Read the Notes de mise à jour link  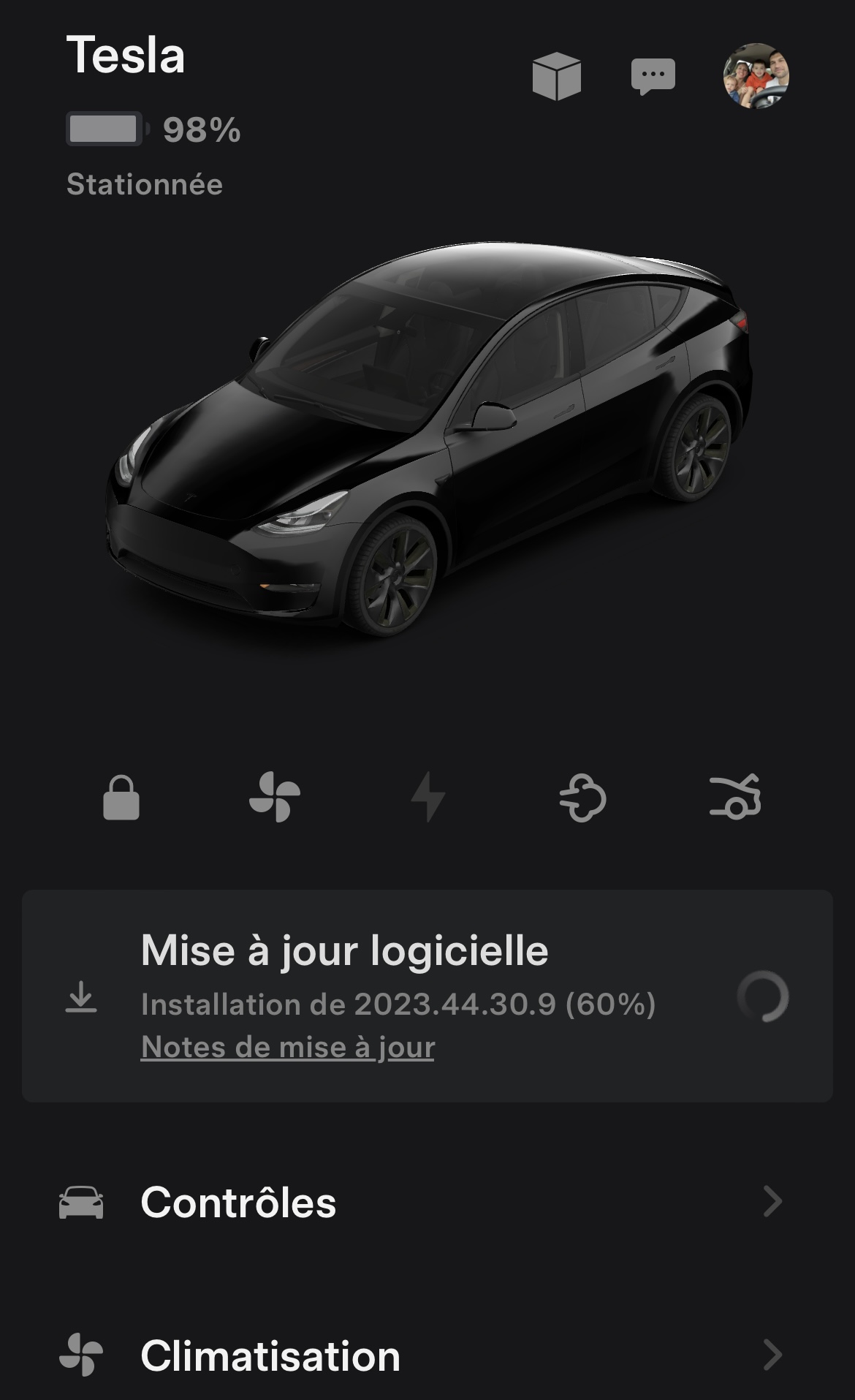pyautogui.click(x=288, y=1048)
